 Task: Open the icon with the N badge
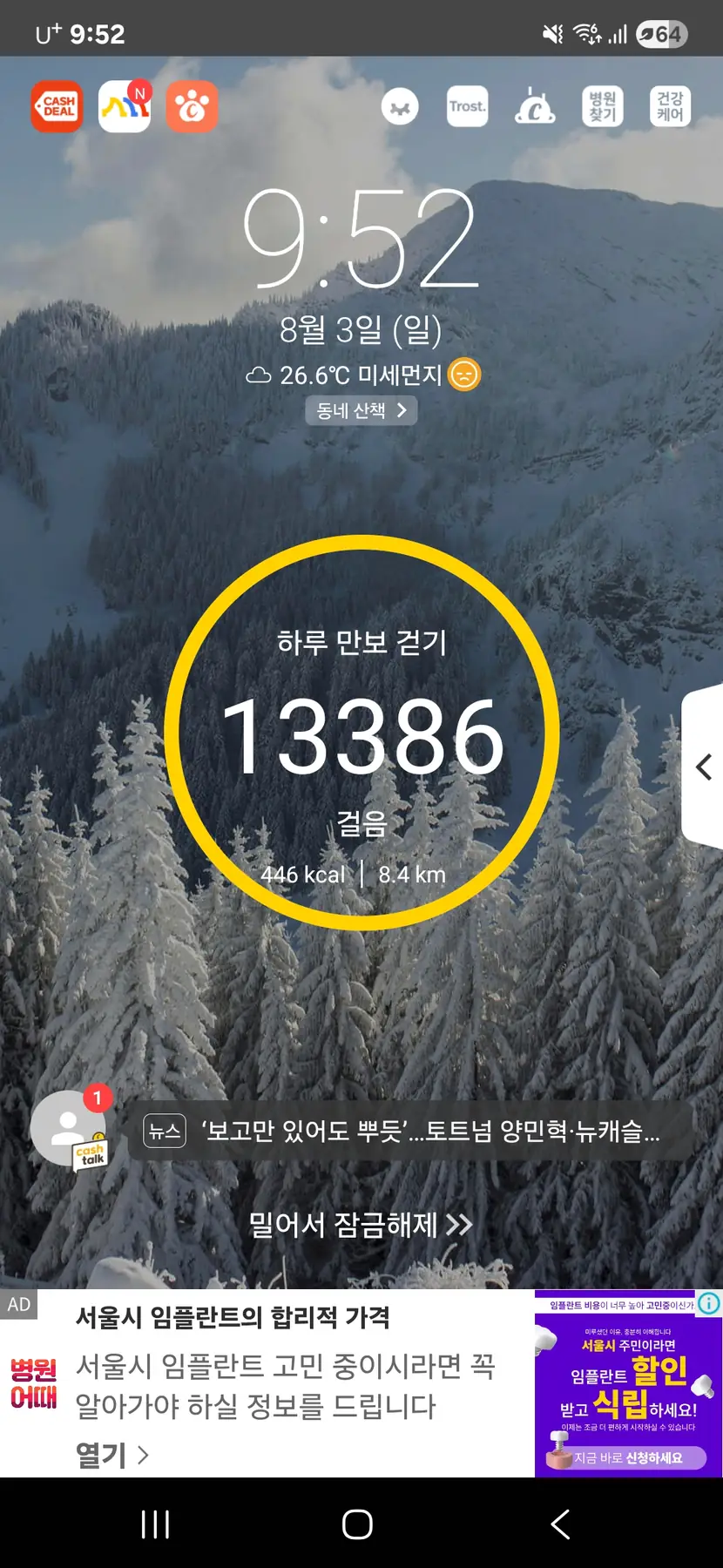[124, 107]
